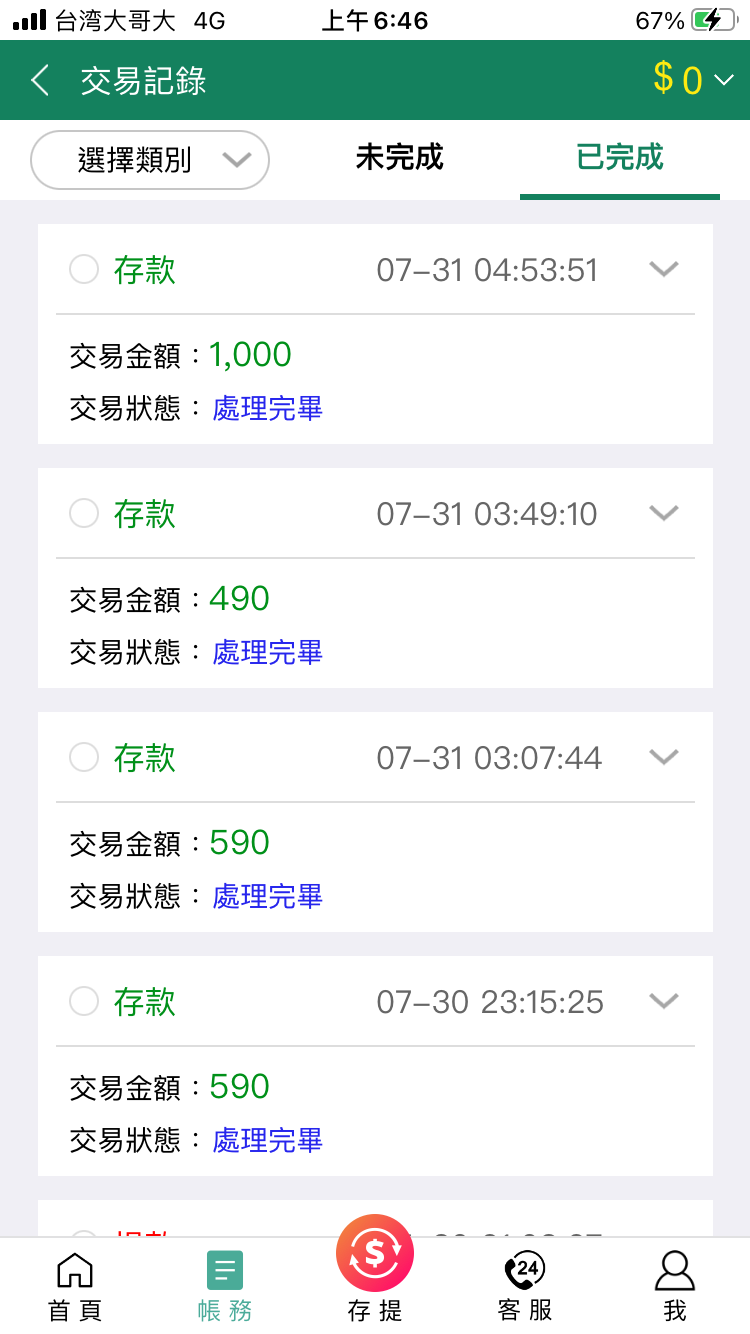Viewport: 750px width, 1334px height.
Task: Select radio for 07-30 23:15:25 deposit
Action: pos(84,1001)
